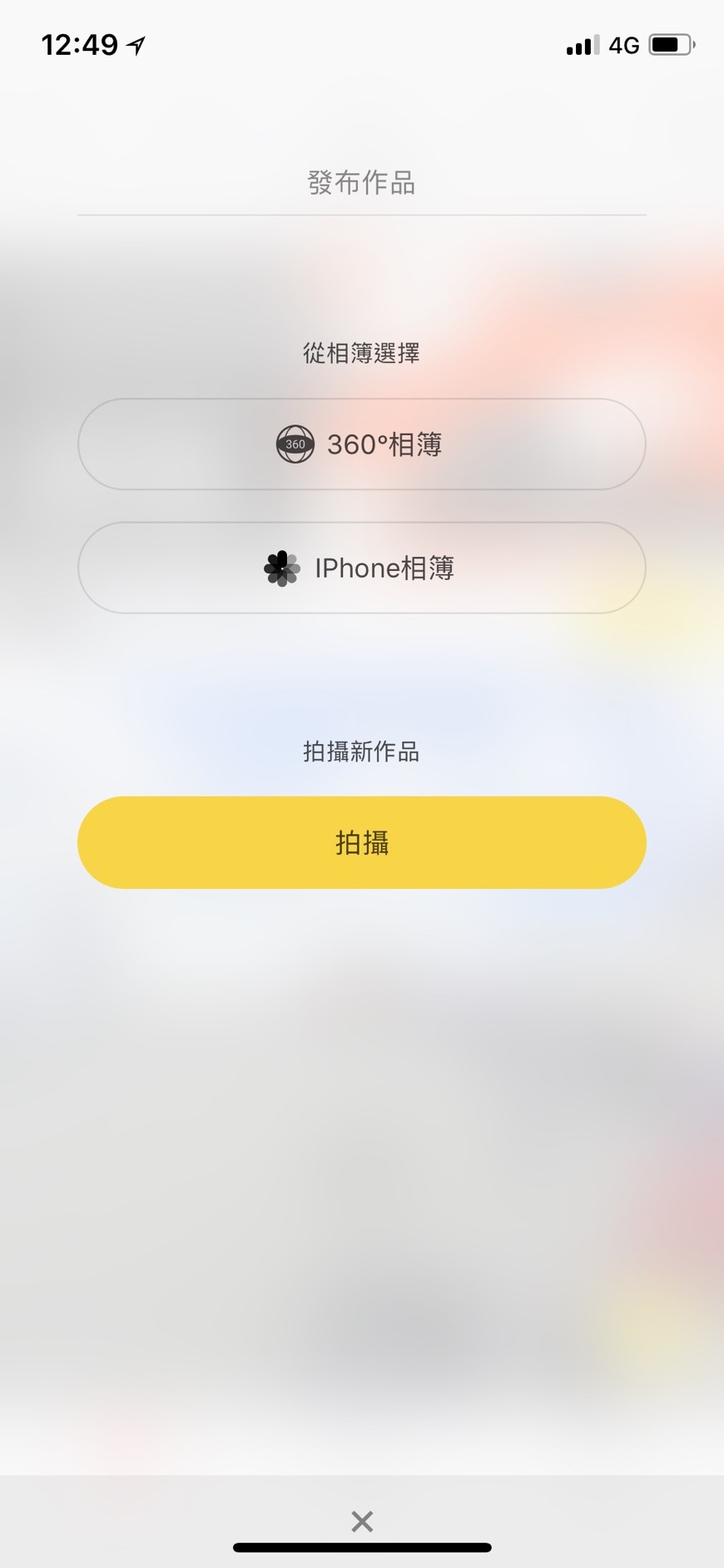The width and height of the screenshot is (724, 1568).
Task: Open the 360°相簿 album
Action: [x=361, y=444]
